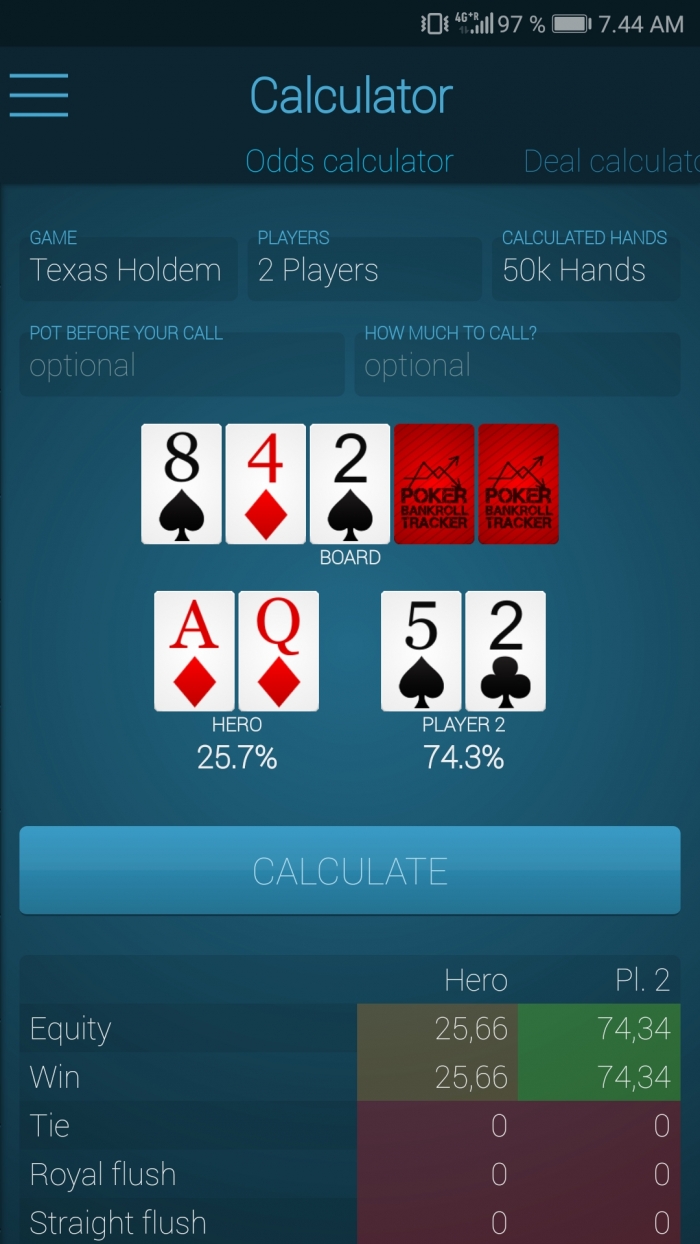Change Player 2's 2 of clubs
Viewport: 700px width, 1244px height.
click(506, 651)
